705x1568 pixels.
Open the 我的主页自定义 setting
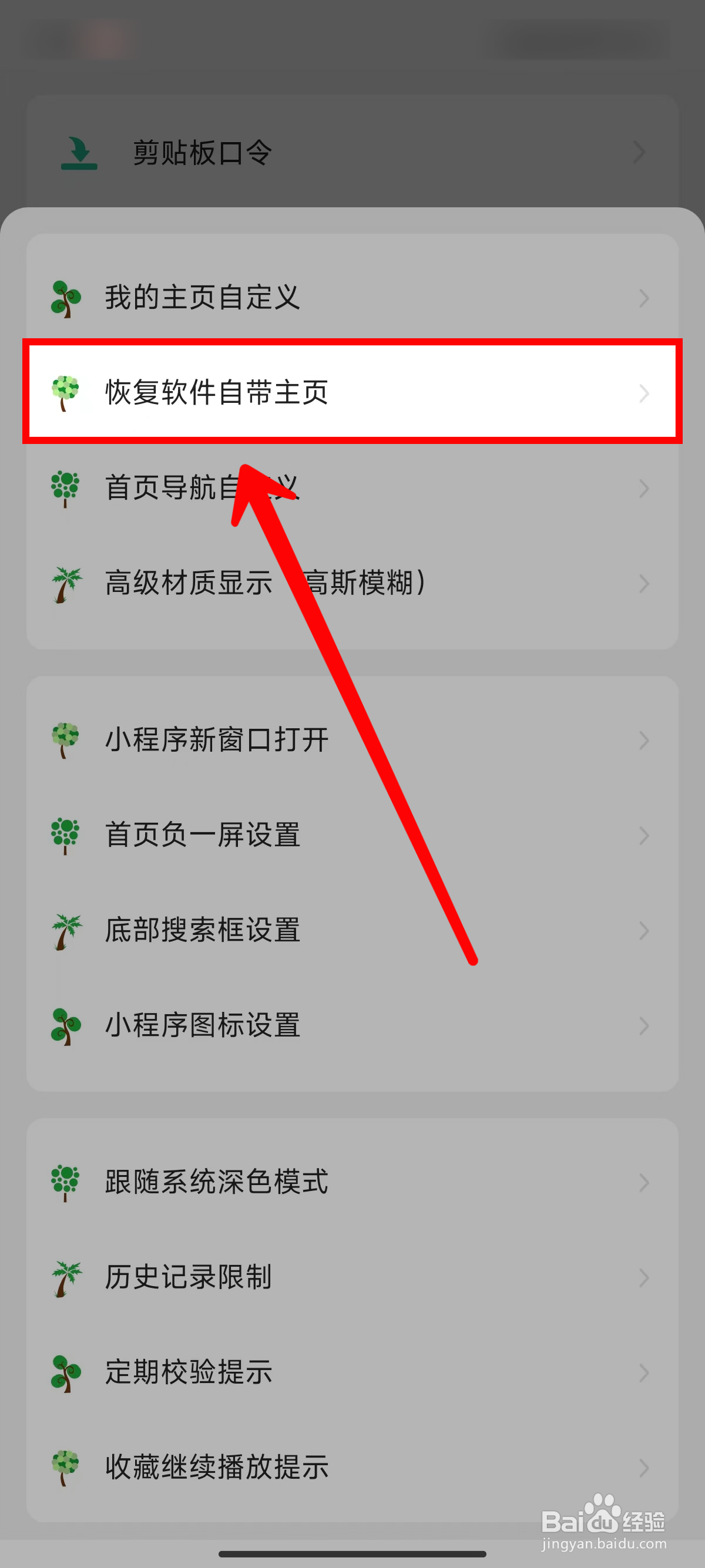(304, 298)
